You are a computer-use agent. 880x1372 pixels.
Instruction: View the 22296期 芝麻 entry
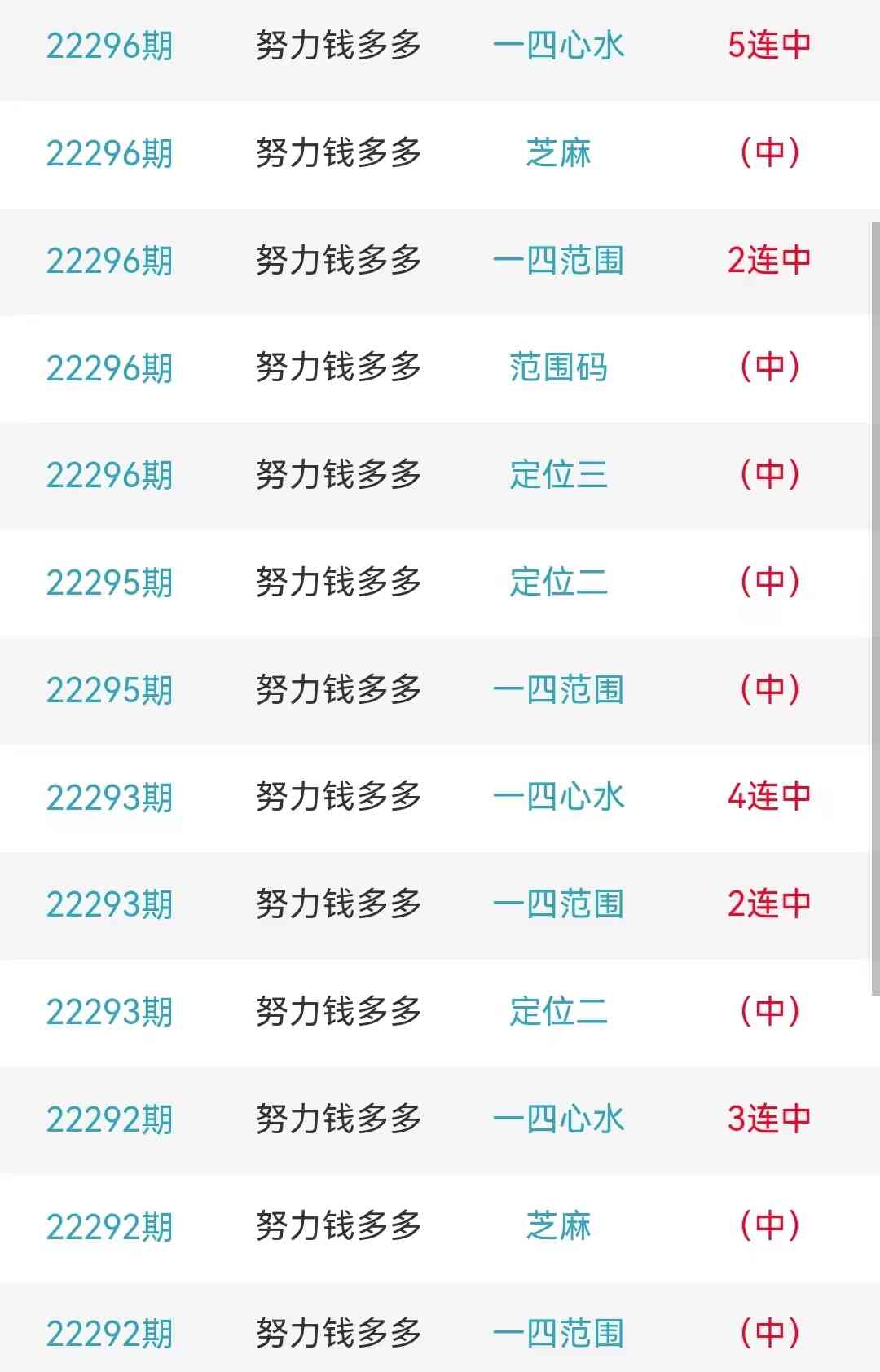(x=558, y=153)
